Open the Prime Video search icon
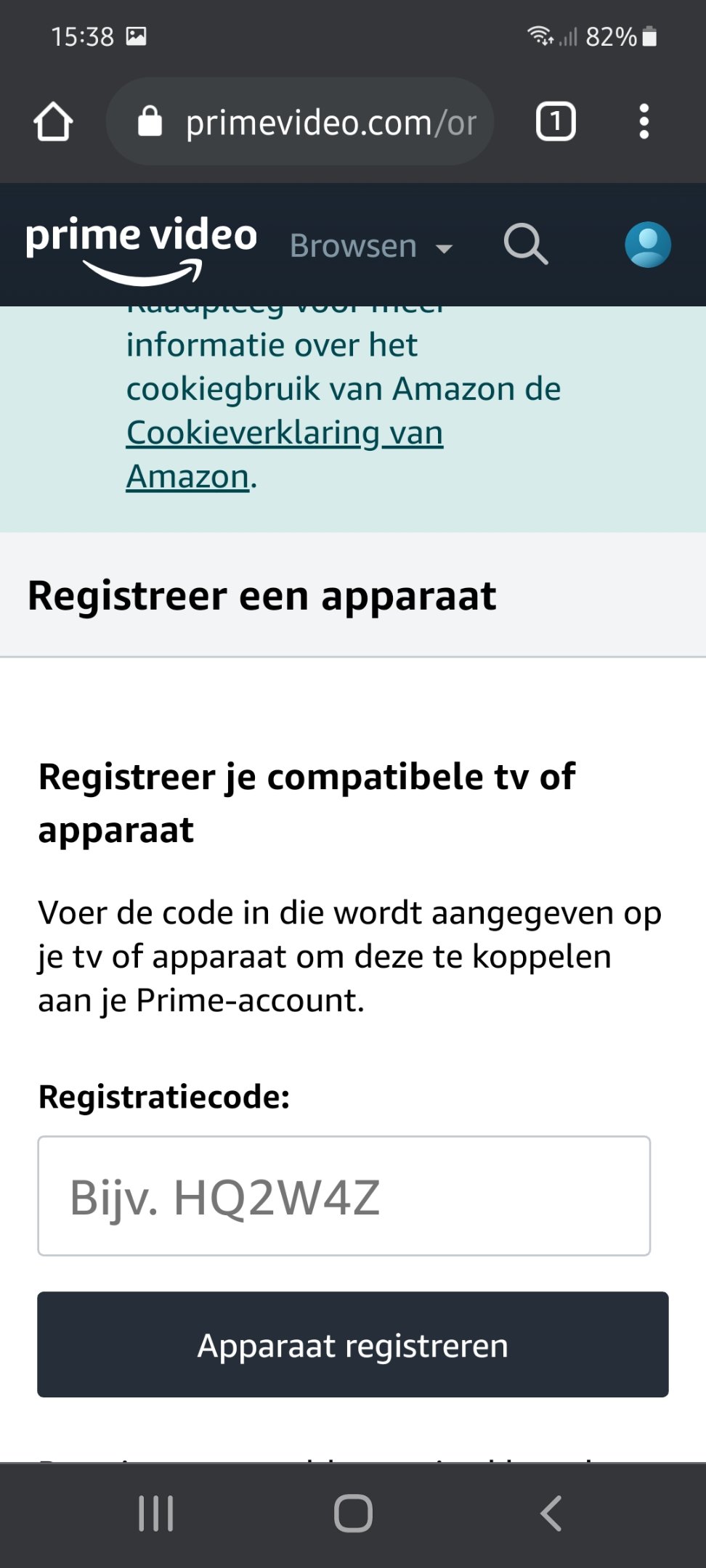706x1568 pixels. tap(525, 245)
